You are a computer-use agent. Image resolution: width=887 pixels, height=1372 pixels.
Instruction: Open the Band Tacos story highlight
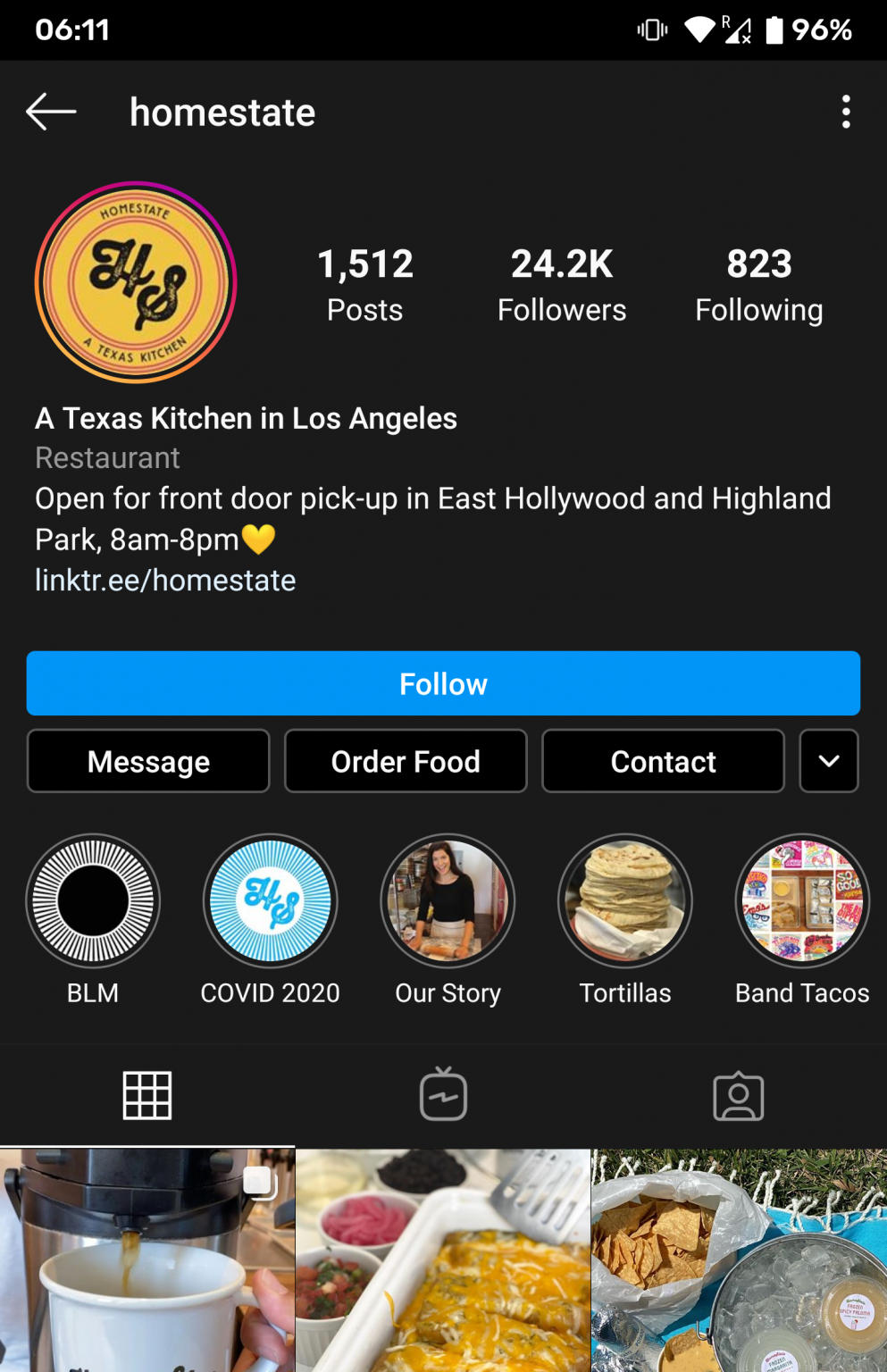[x=801, y=901]
